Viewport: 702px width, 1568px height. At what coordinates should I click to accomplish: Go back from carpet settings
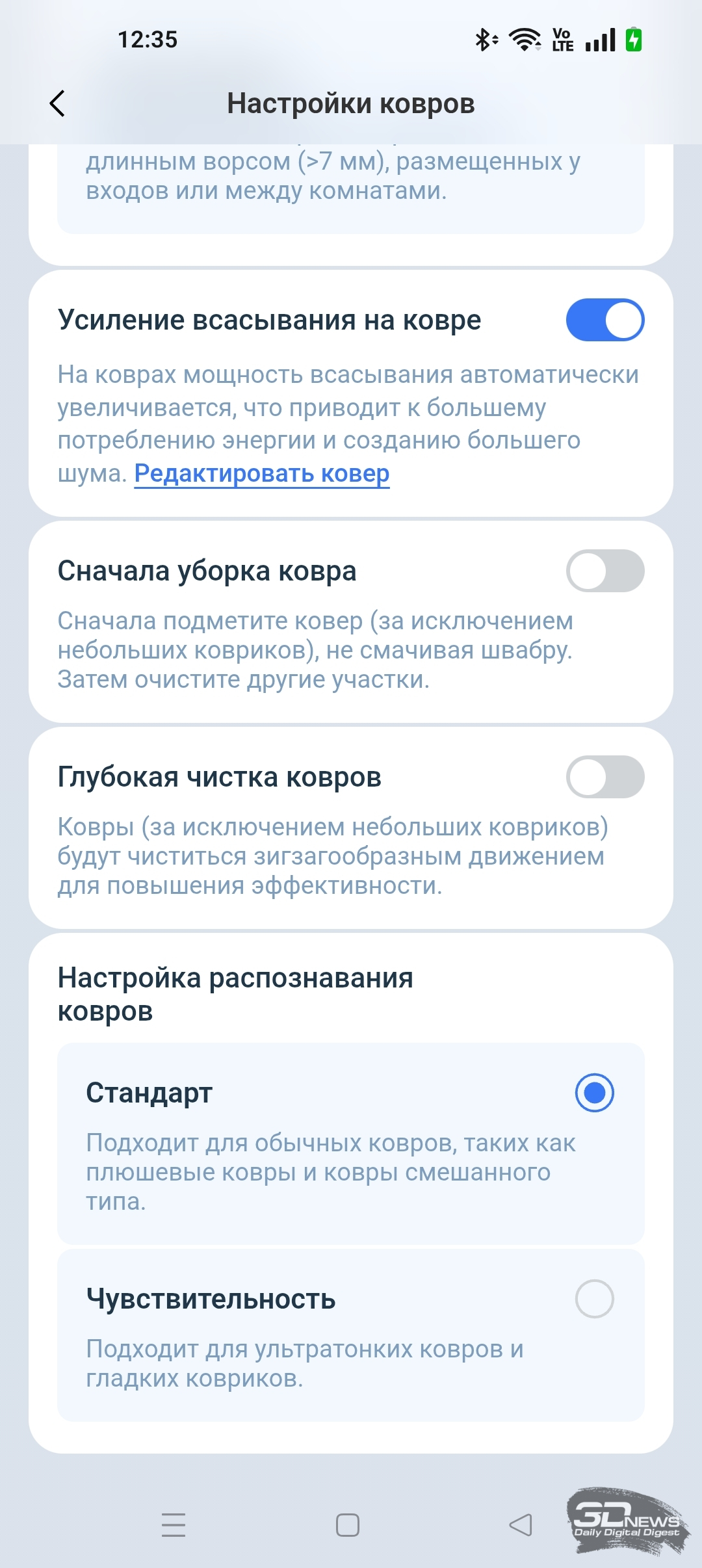click(57, 103)
